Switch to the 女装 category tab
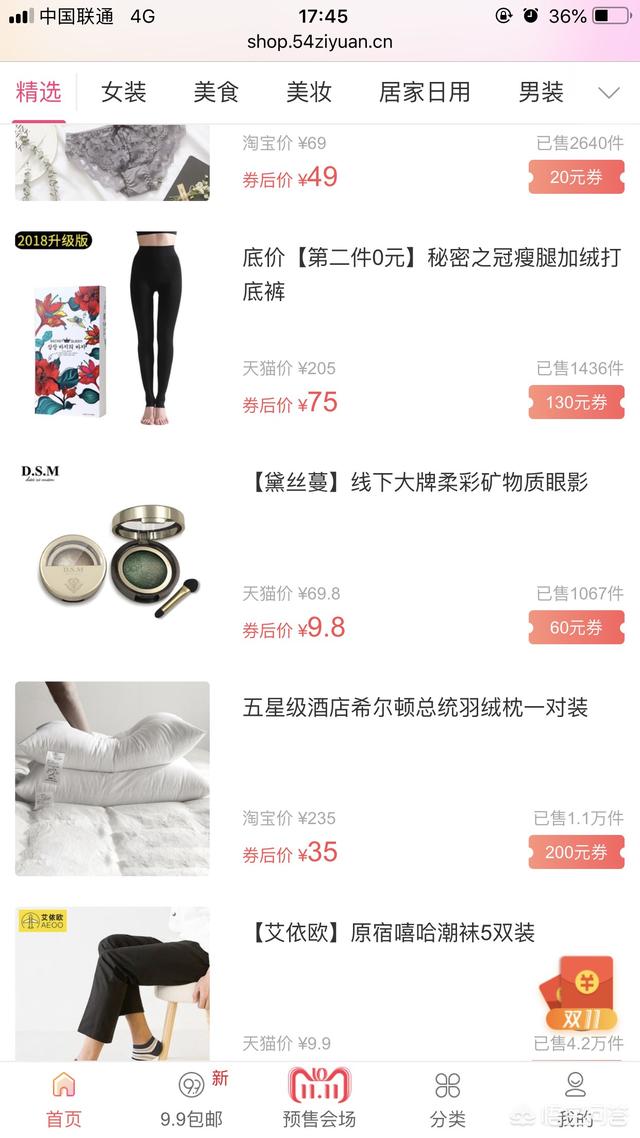This screenshot has height=1138, width=640. tap(124, 93)
